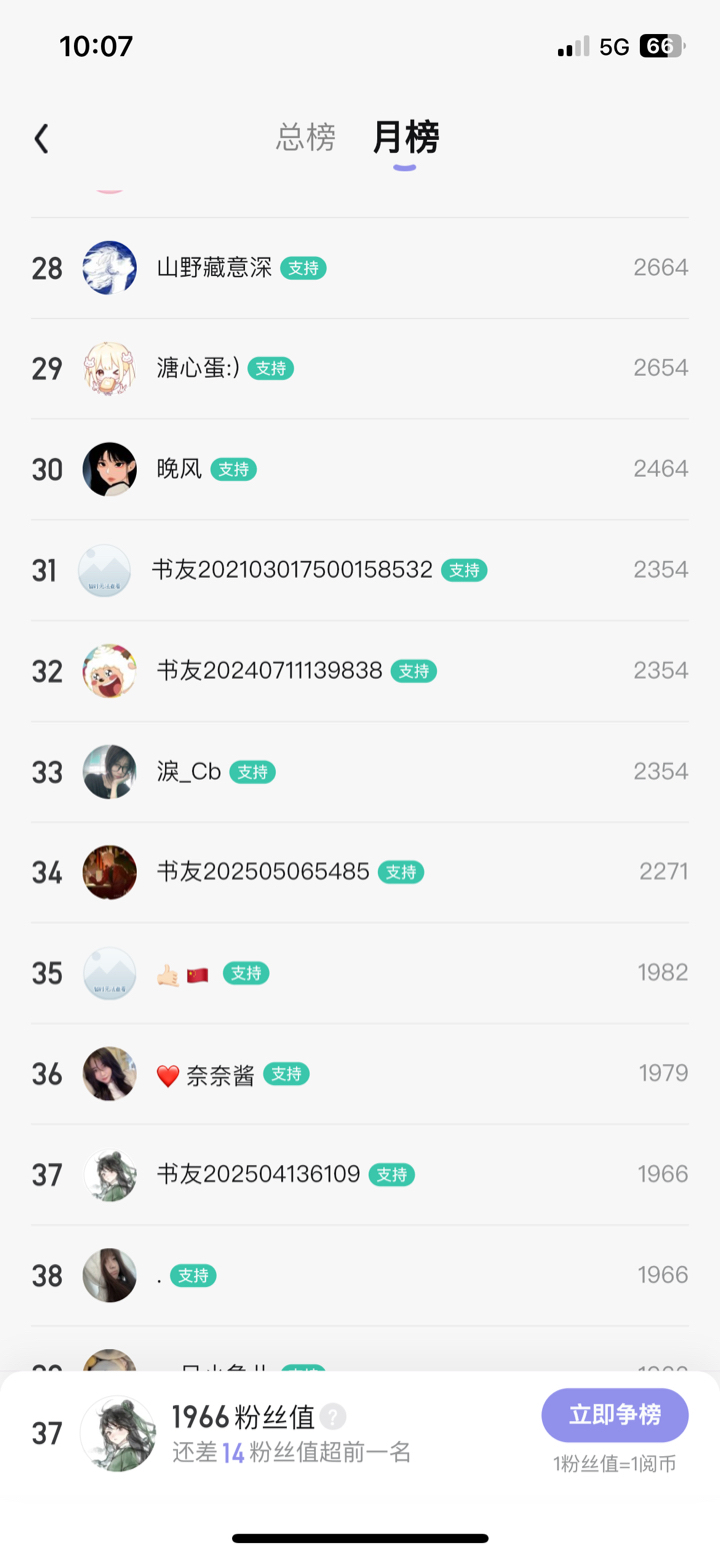Open 书友202504136109's row in the list

[x=360, y=1174]
